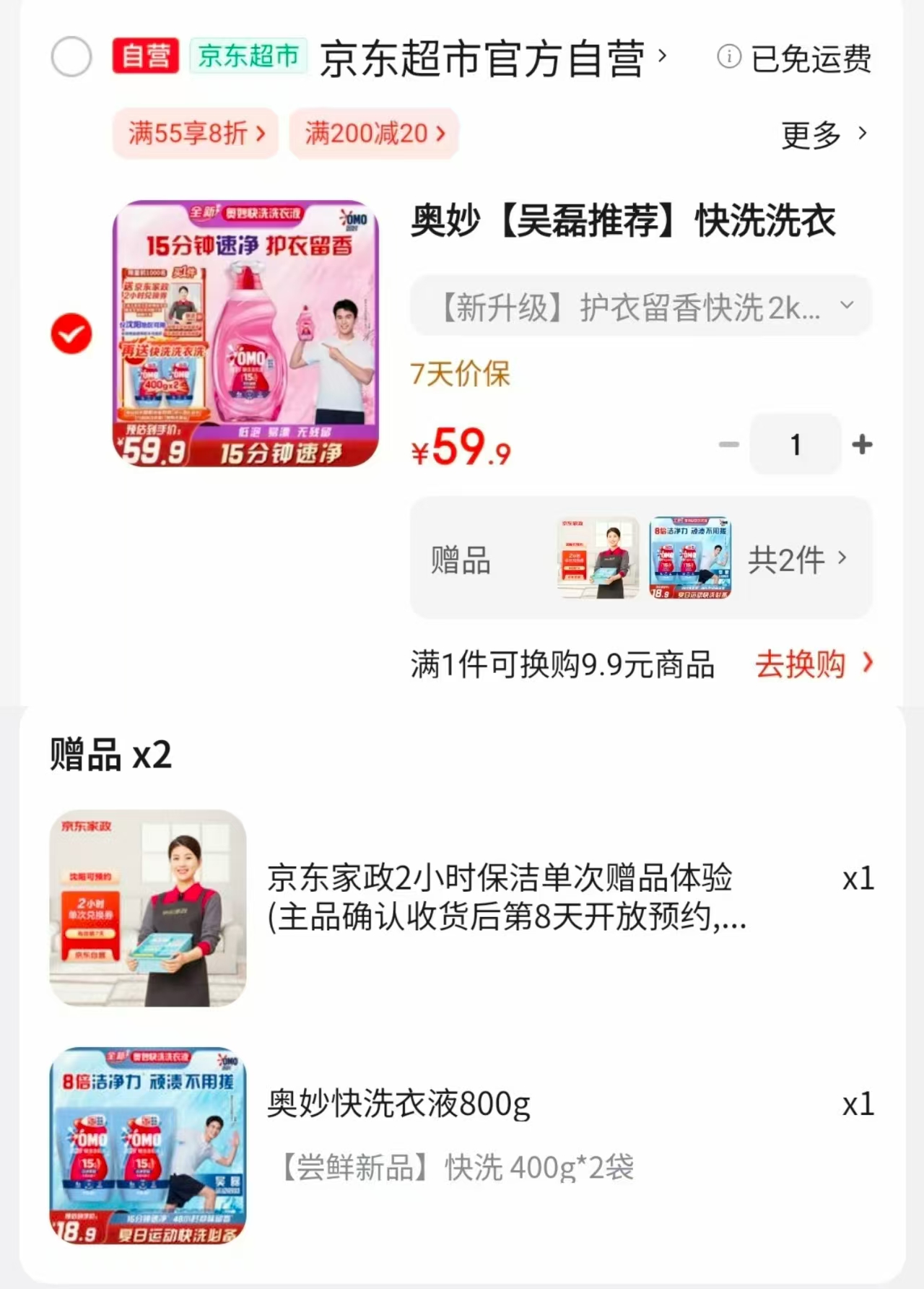
Task: Click the minus icon to decrease quantity
Action: pyautogui.click(x=728, y=444)
